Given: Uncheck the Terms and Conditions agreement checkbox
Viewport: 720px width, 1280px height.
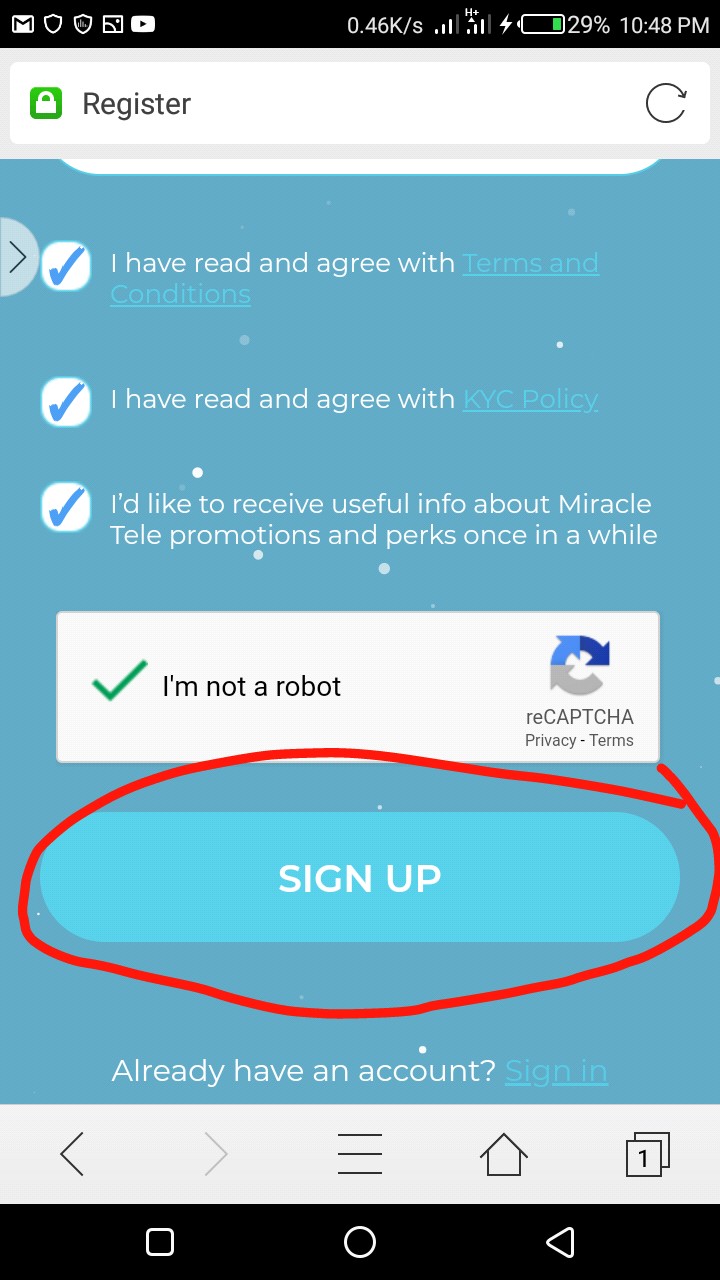Looking at the screenshot, I should coord(66,266).
